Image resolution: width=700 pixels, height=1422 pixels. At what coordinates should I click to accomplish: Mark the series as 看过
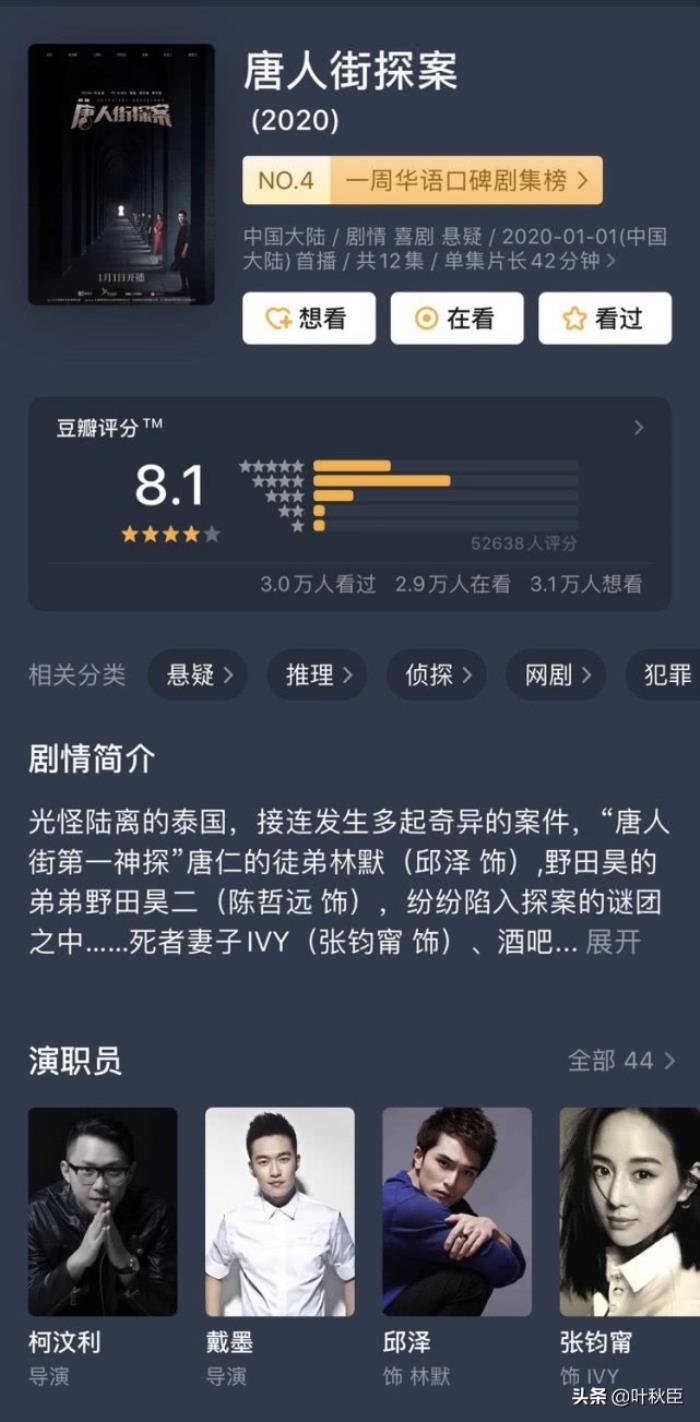pos(604,318)
